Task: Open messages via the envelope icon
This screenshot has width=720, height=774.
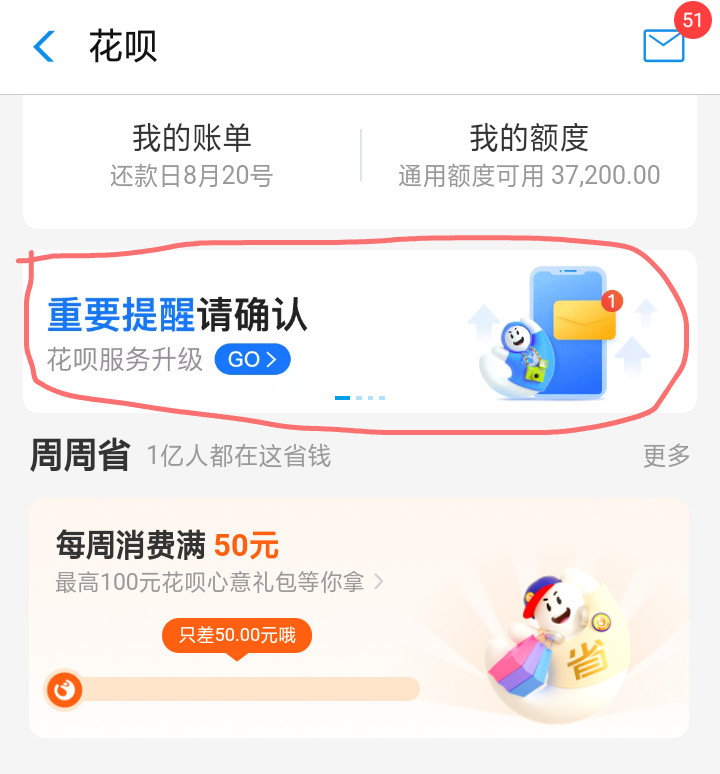Action: [x=663, y=47]
